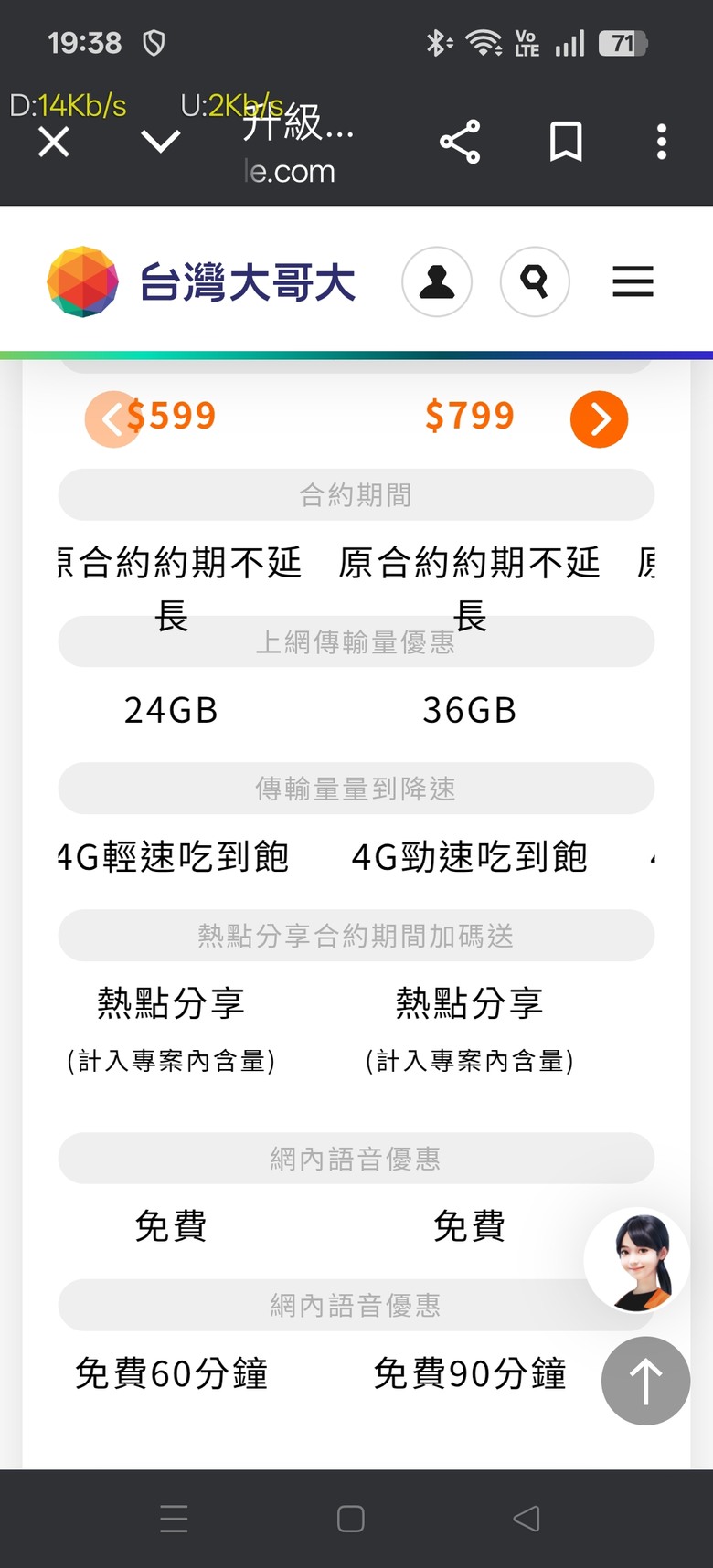This screenshot has height=1568, width=713.
Task: Jump back to the top of the page
Action: coord(645,1380)
